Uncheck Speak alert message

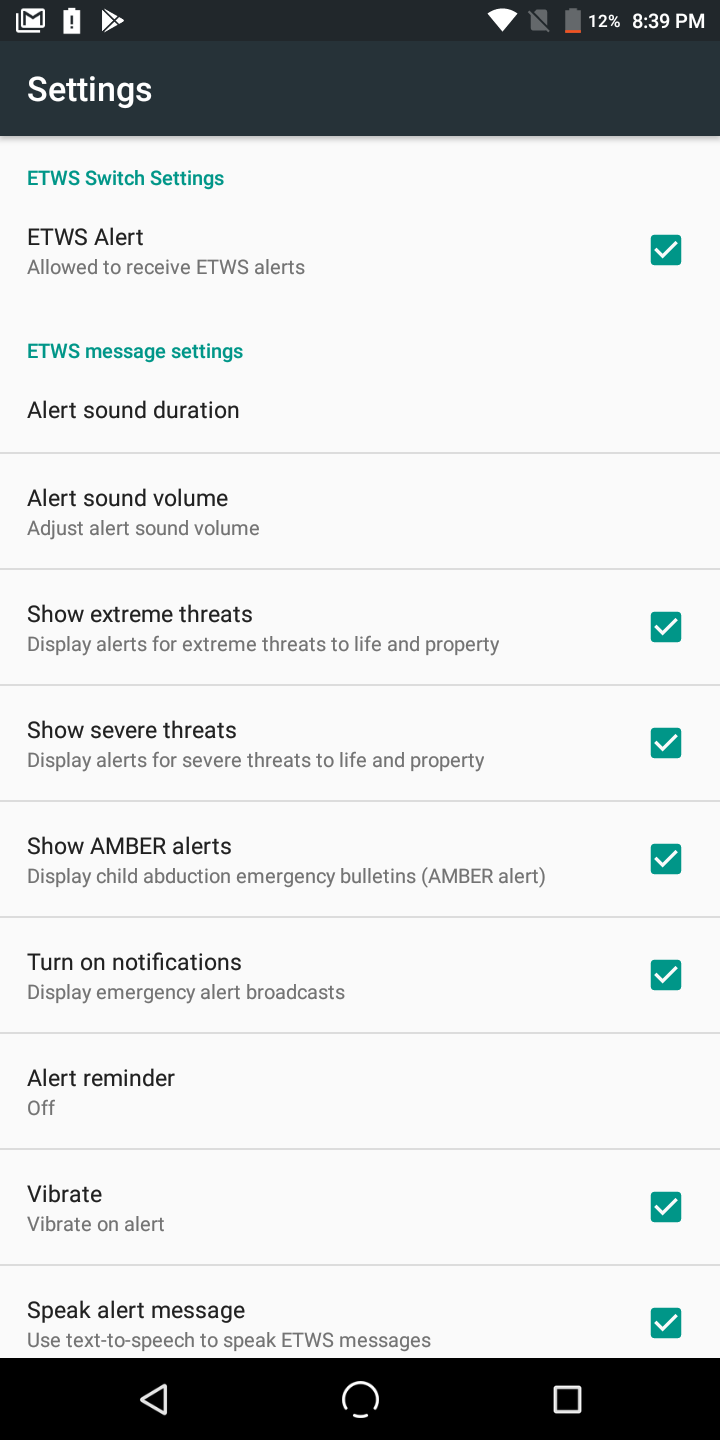tap(666, 1323)
